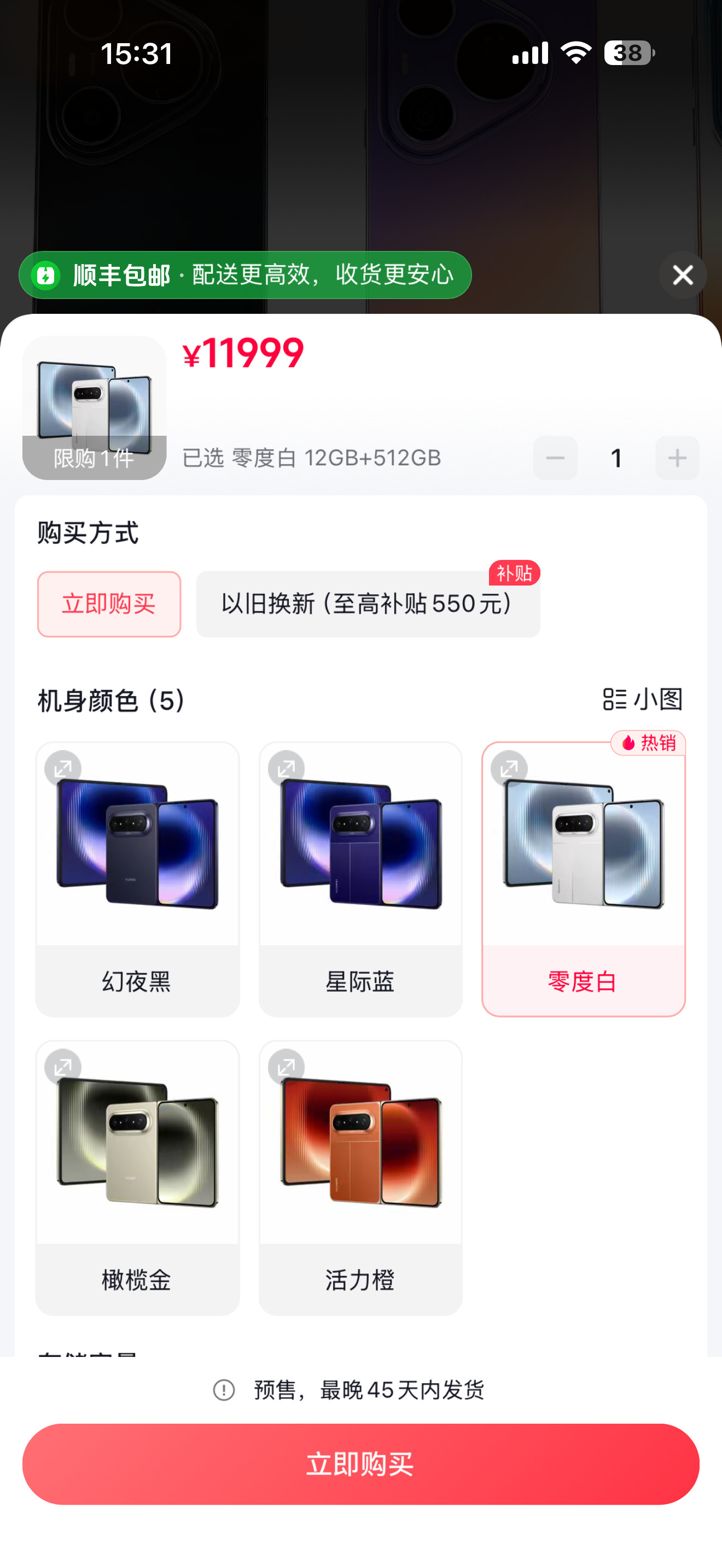Tap the zoom icon on 星际蓝 thumbnail
The width and height of the screenshot is (722, 1568).
[x=286, y=768]
